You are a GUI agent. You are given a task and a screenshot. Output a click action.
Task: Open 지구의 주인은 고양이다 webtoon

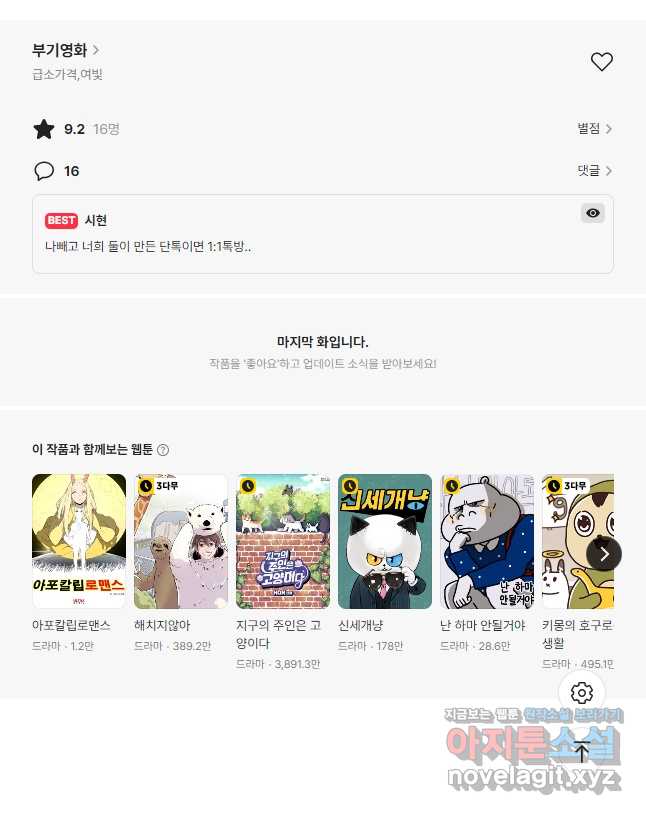pos(283,541)
